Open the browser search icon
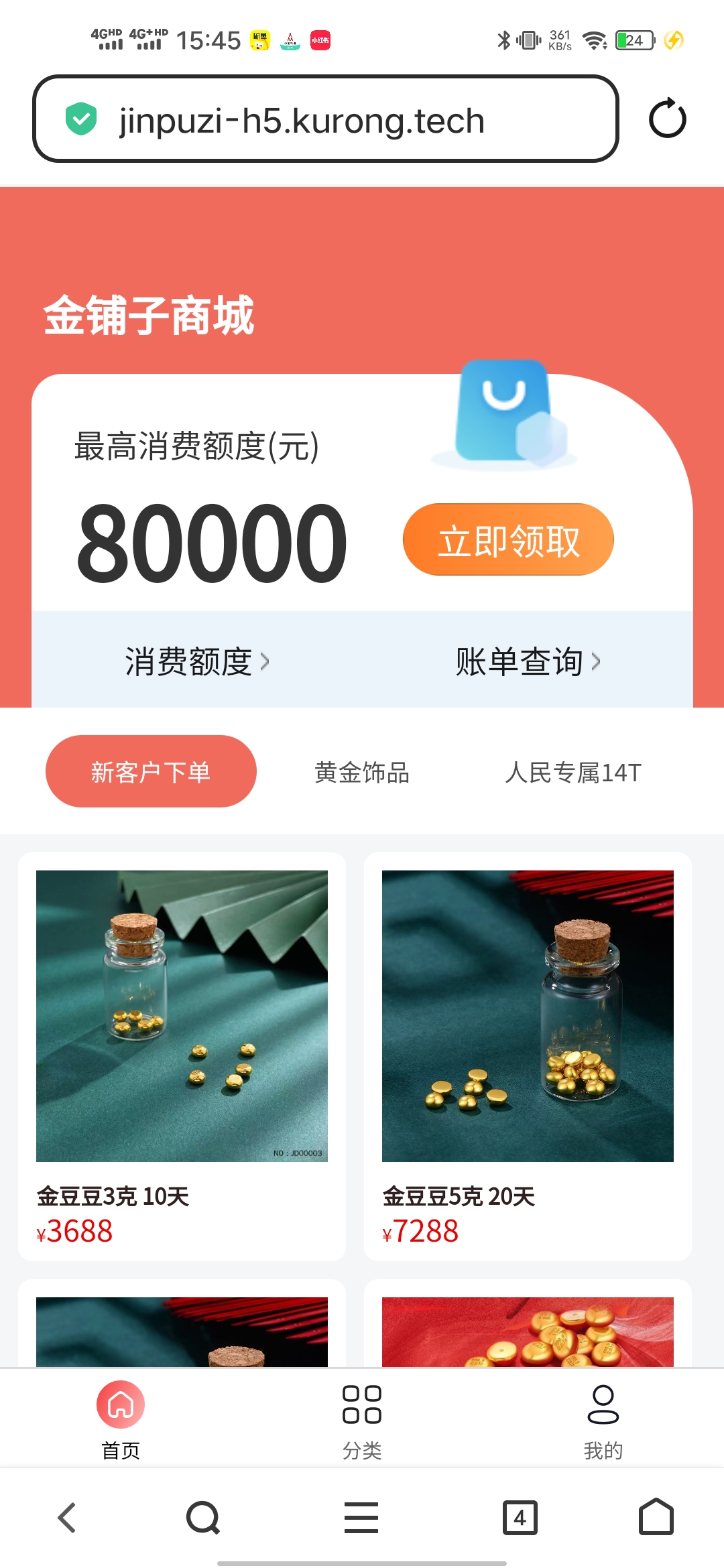This screenshot has width=724, height=1568. [x=203, y=1518]
